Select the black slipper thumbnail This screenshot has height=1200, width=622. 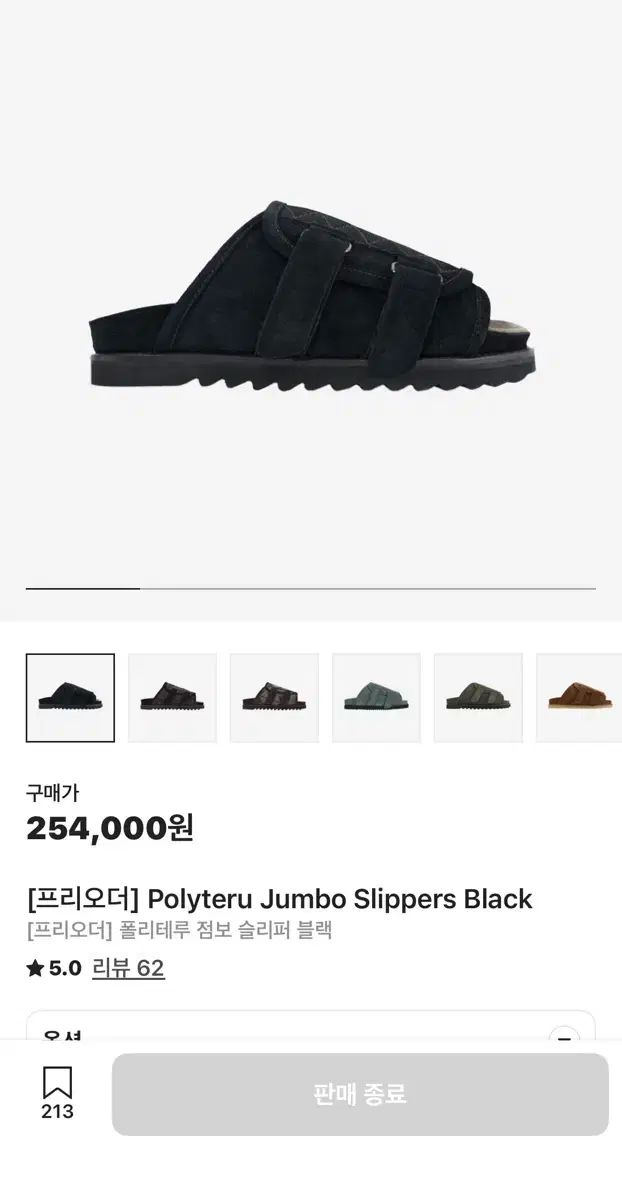click(x=70, y=697)
